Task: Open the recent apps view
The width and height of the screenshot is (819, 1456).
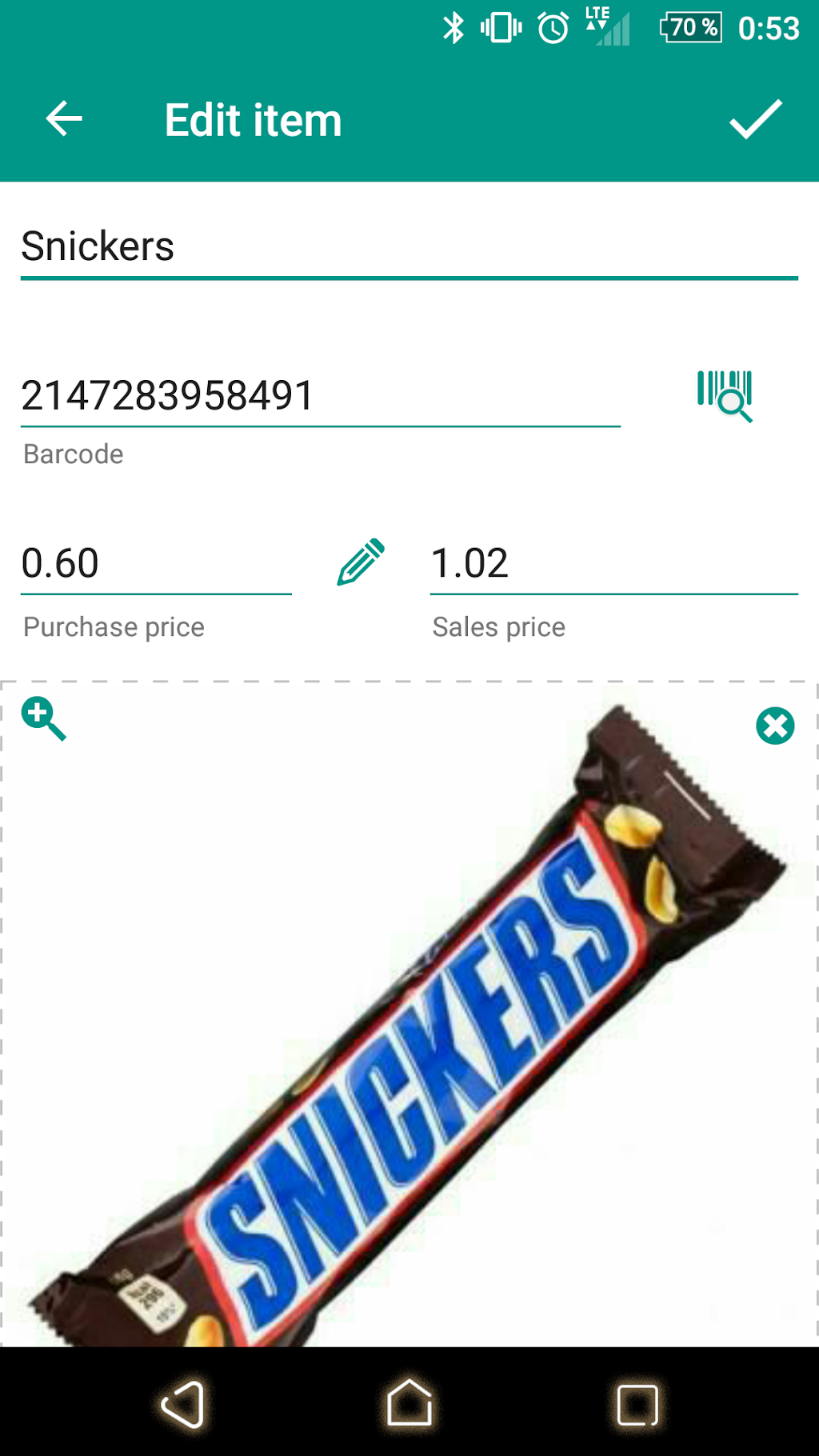Action: 637,1404
